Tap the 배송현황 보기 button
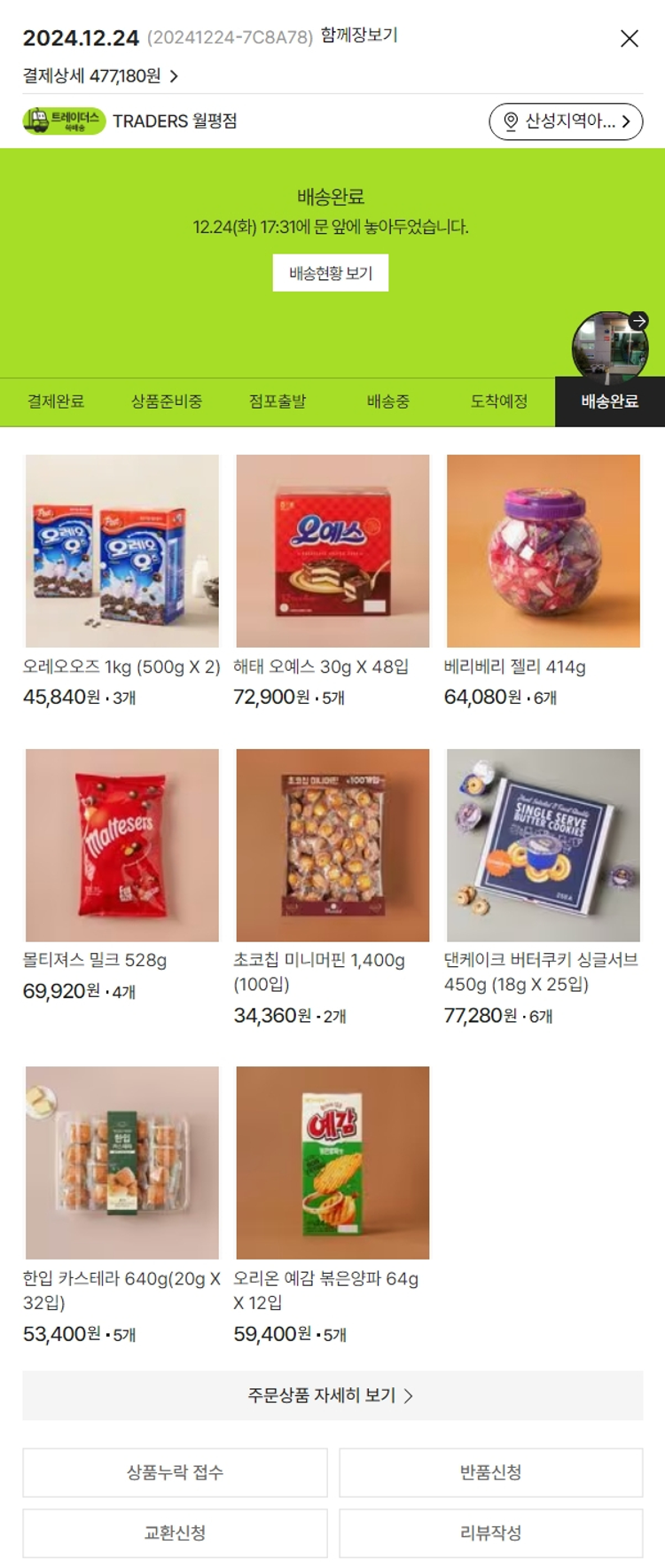The width and height of the screenshot is (665, 1568). [330, 273]
